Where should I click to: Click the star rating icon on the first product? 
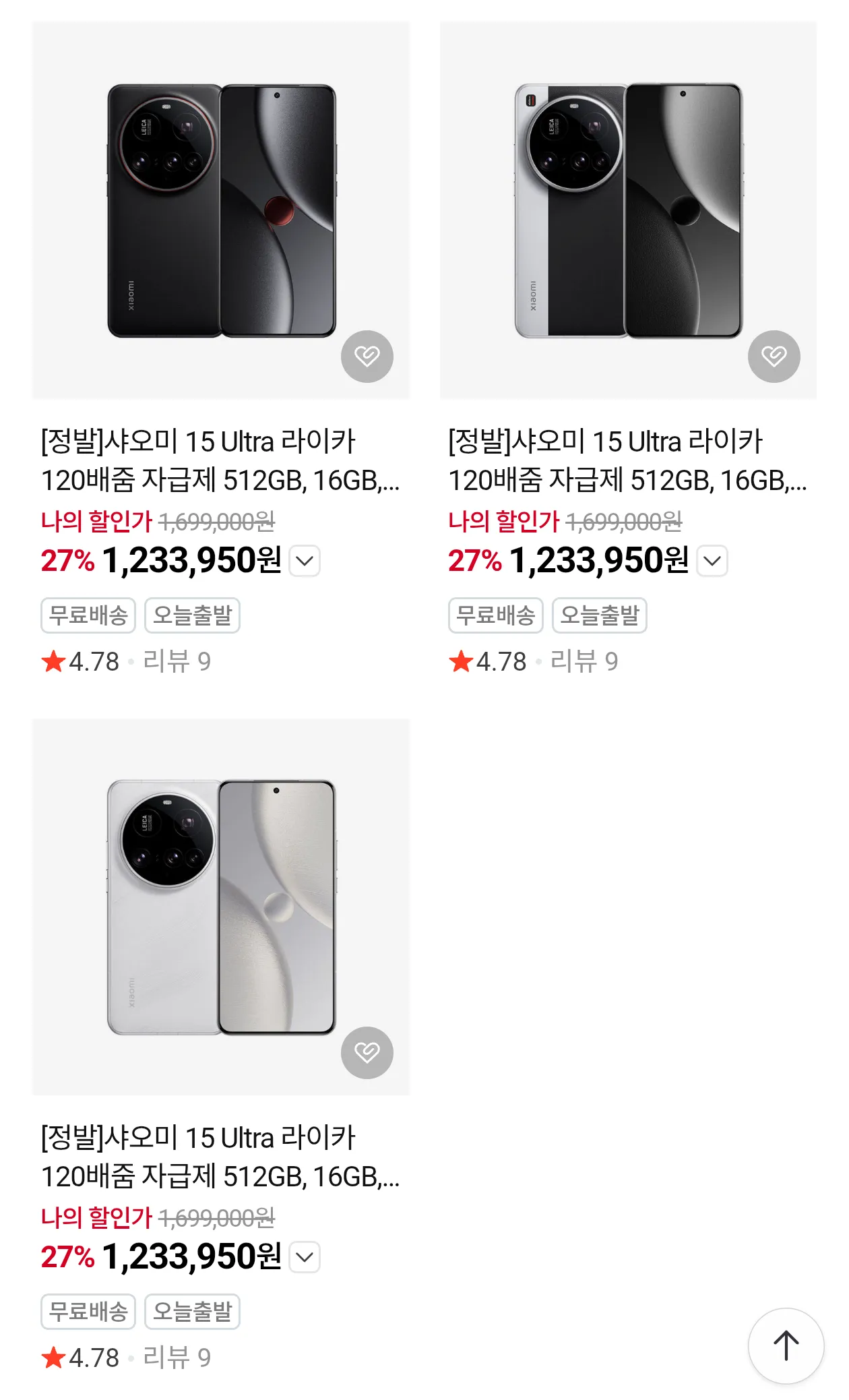coord(53,661)
